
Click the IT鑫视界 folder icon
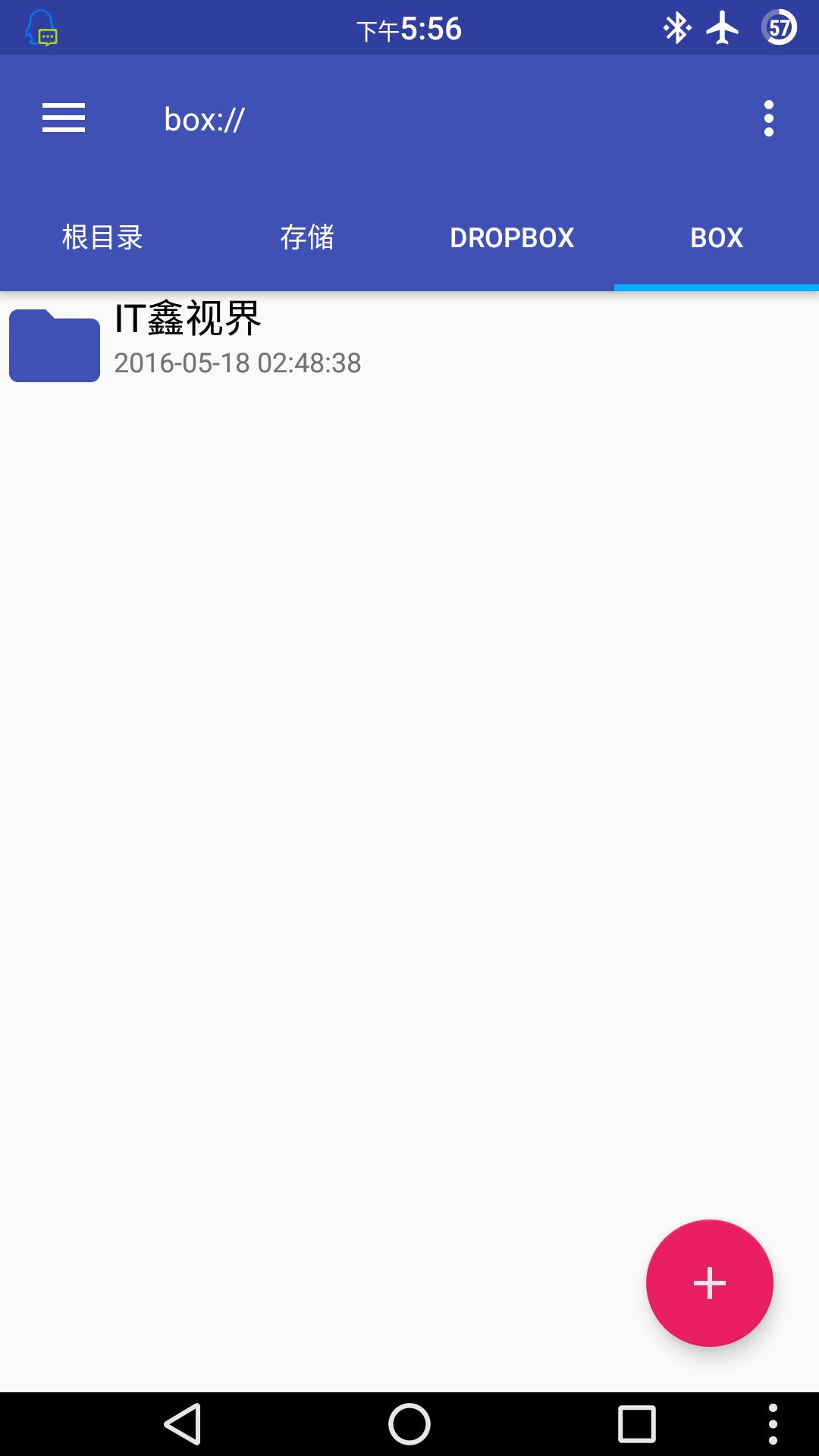pyautogui.click(x=53, y=345)
